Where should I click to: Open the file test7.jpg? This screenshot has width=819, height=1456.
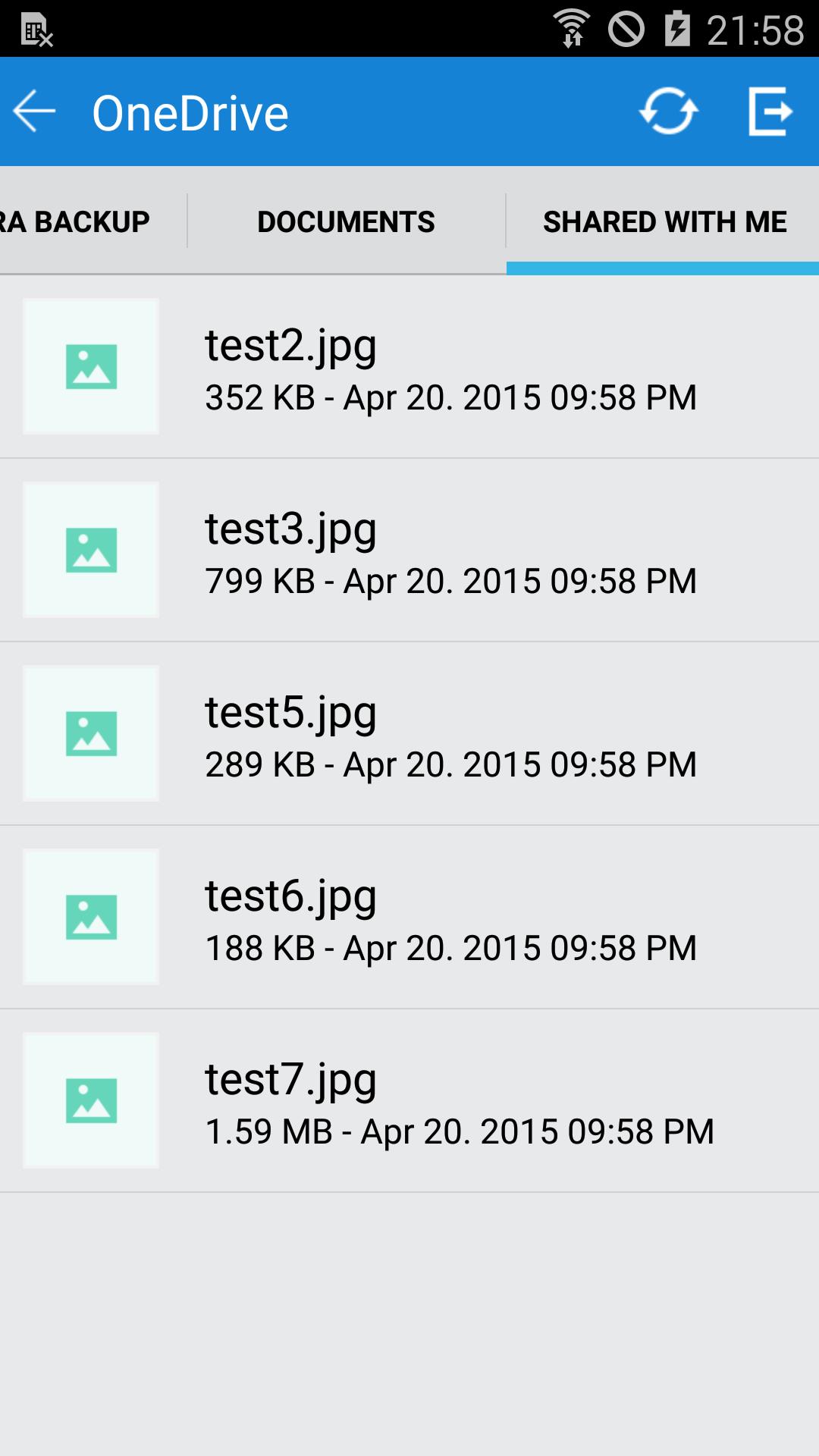tap(409, 1102)
